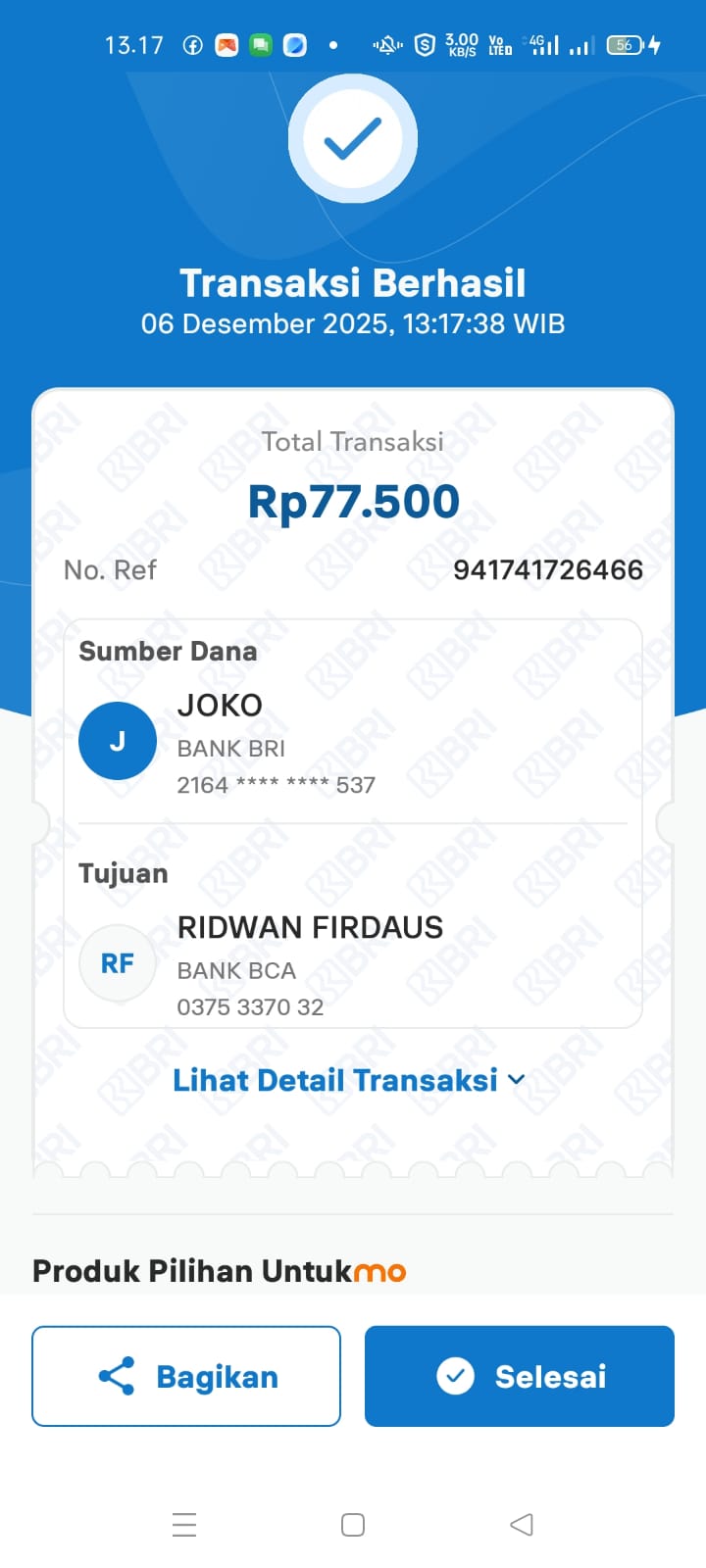Open the recent apps menu
706x1568 pixels.
(184, 1524)
